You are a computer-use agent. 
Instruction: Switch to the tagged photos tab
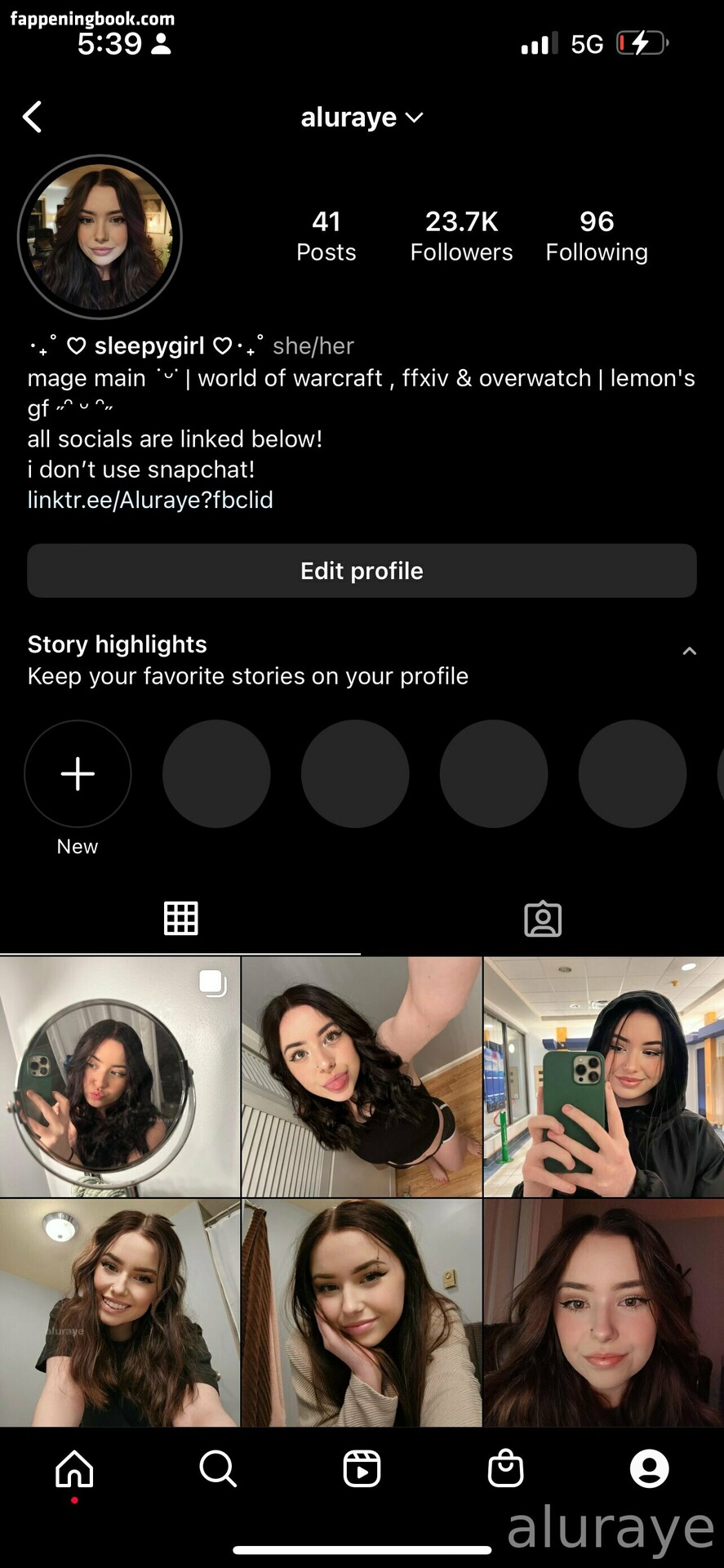tap(543, 919)
